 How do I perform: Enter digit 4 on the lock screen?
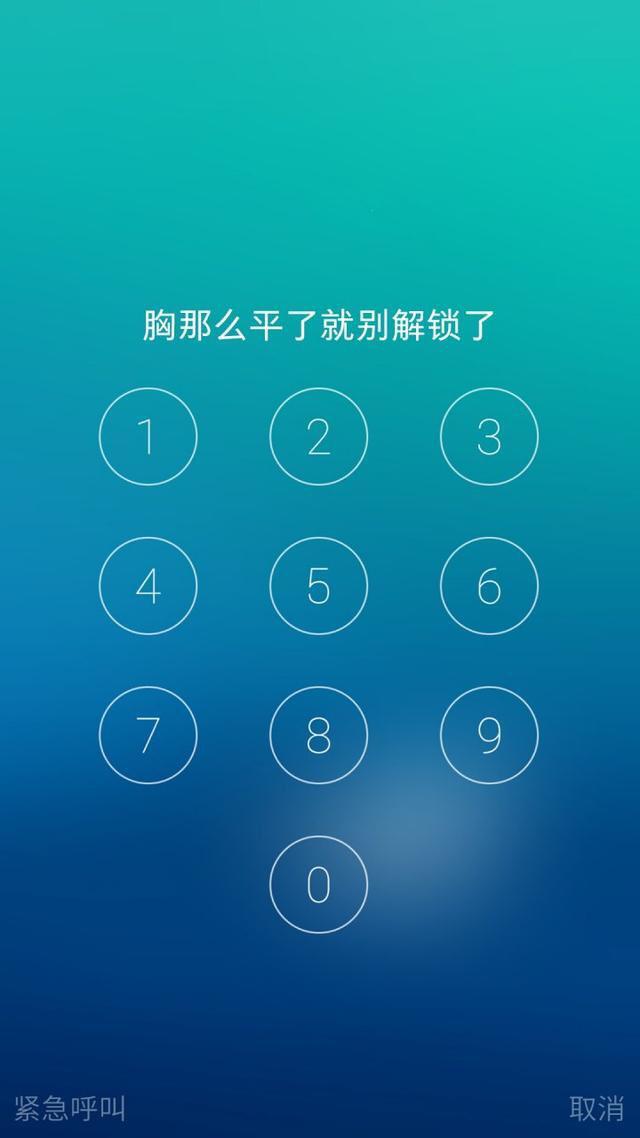coord(148,586)
